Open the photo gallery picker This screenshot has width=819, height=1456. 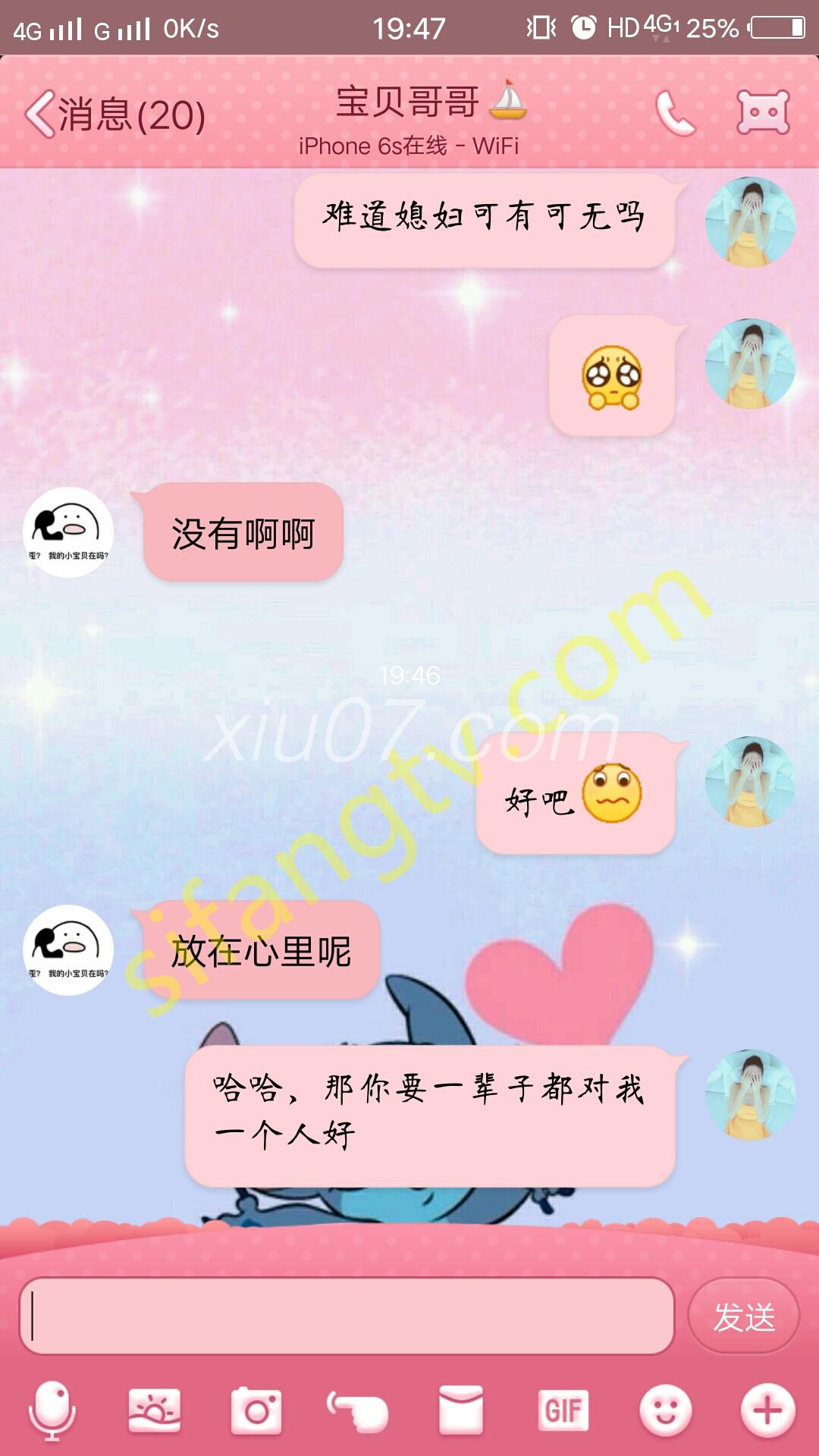coord(155,1410)
